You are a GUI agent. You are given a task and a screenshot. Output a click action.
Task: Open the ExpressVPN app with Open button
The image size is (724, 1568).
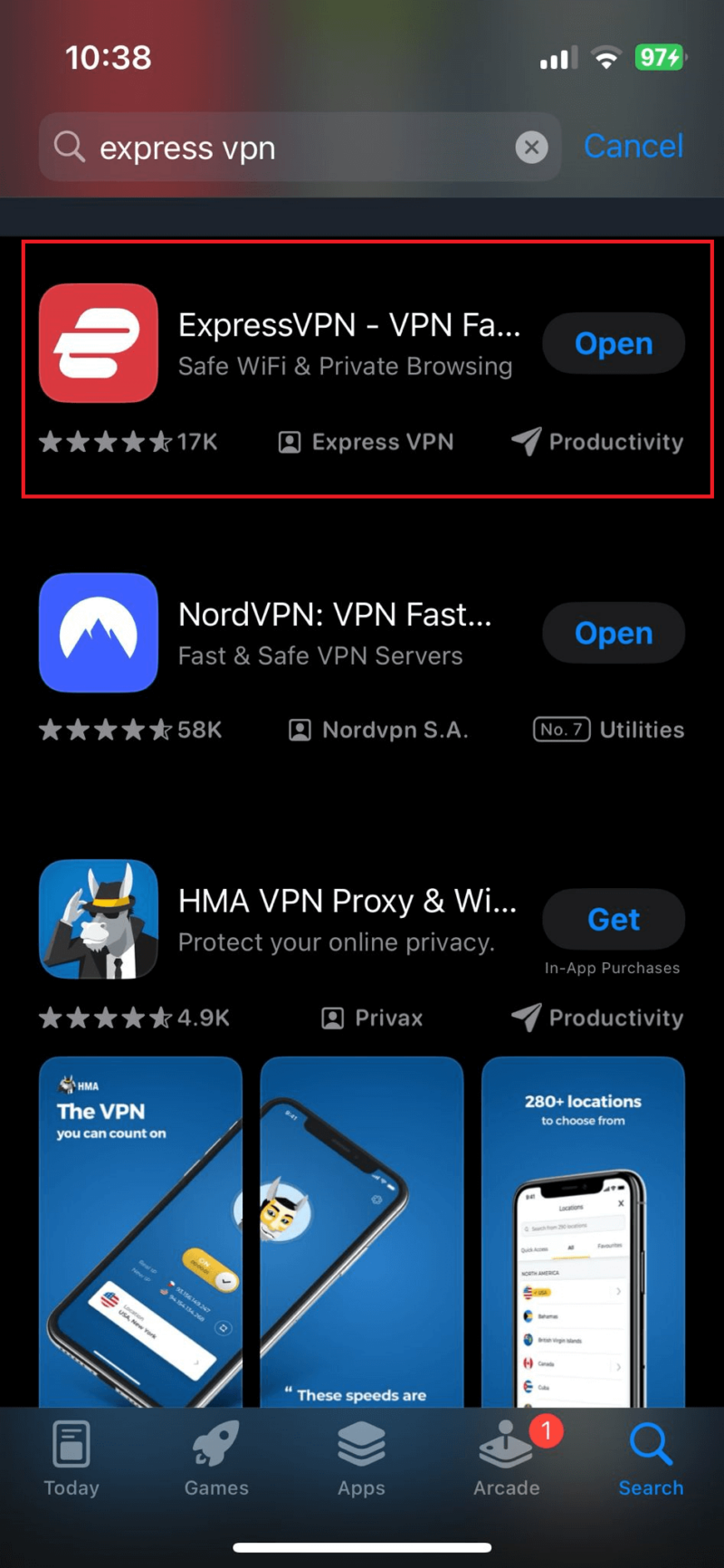click(x=614, y=343)
